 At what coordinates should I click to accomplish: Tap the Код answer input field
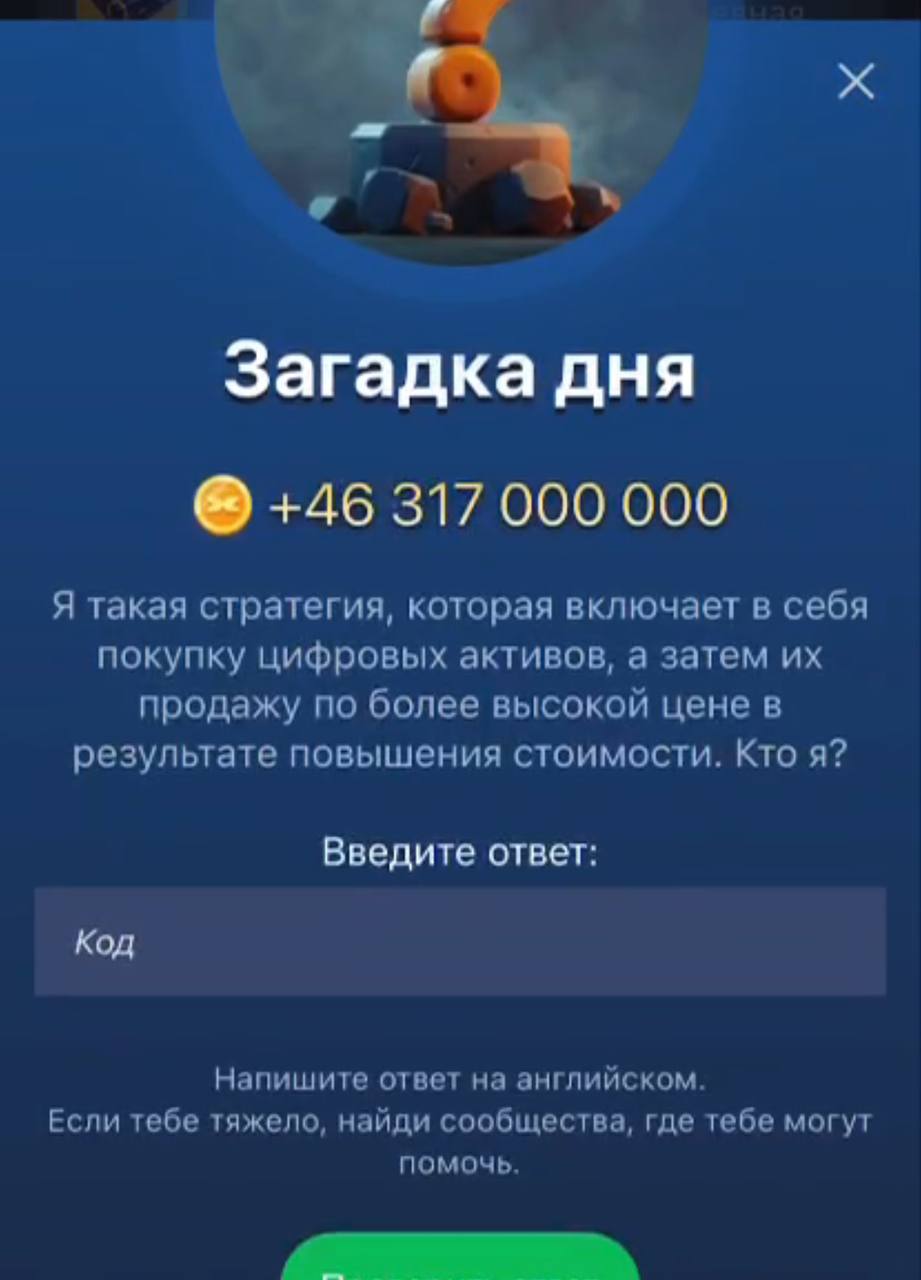pyautogui.click(x=460, y=941)
